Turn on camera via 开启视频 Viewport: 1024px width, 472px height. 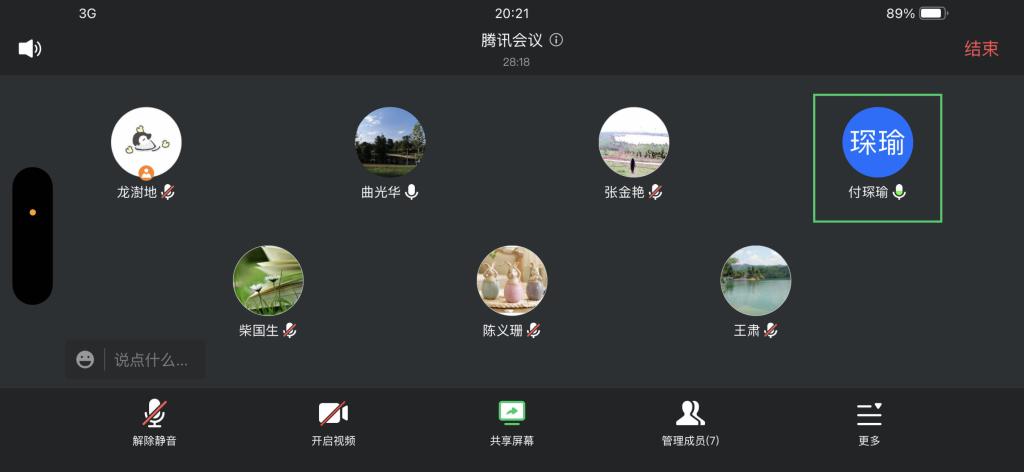coord(333,422)
